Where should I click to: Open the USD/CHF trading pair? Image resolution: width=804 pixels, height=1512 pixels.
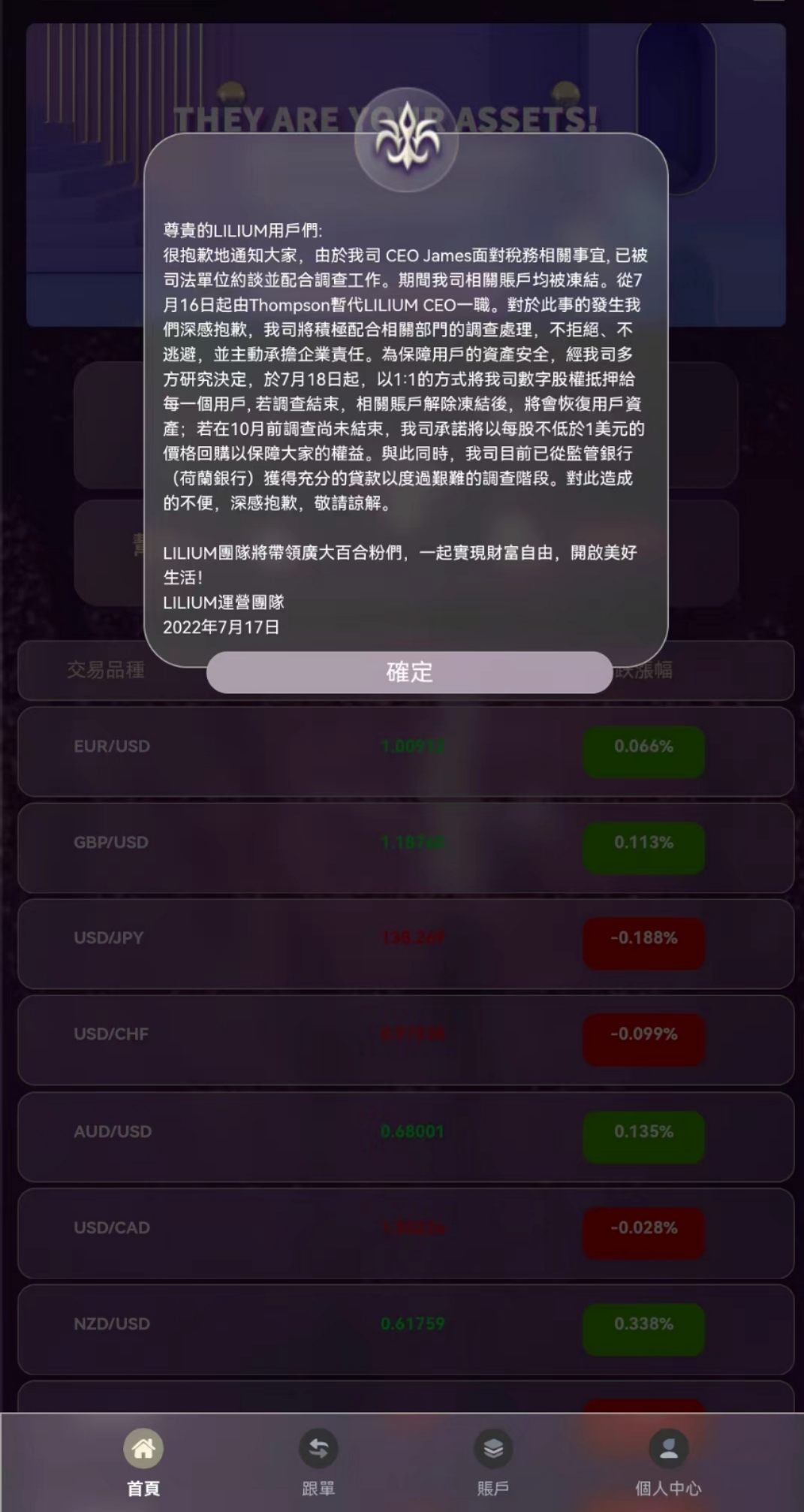pos(405,1040)
